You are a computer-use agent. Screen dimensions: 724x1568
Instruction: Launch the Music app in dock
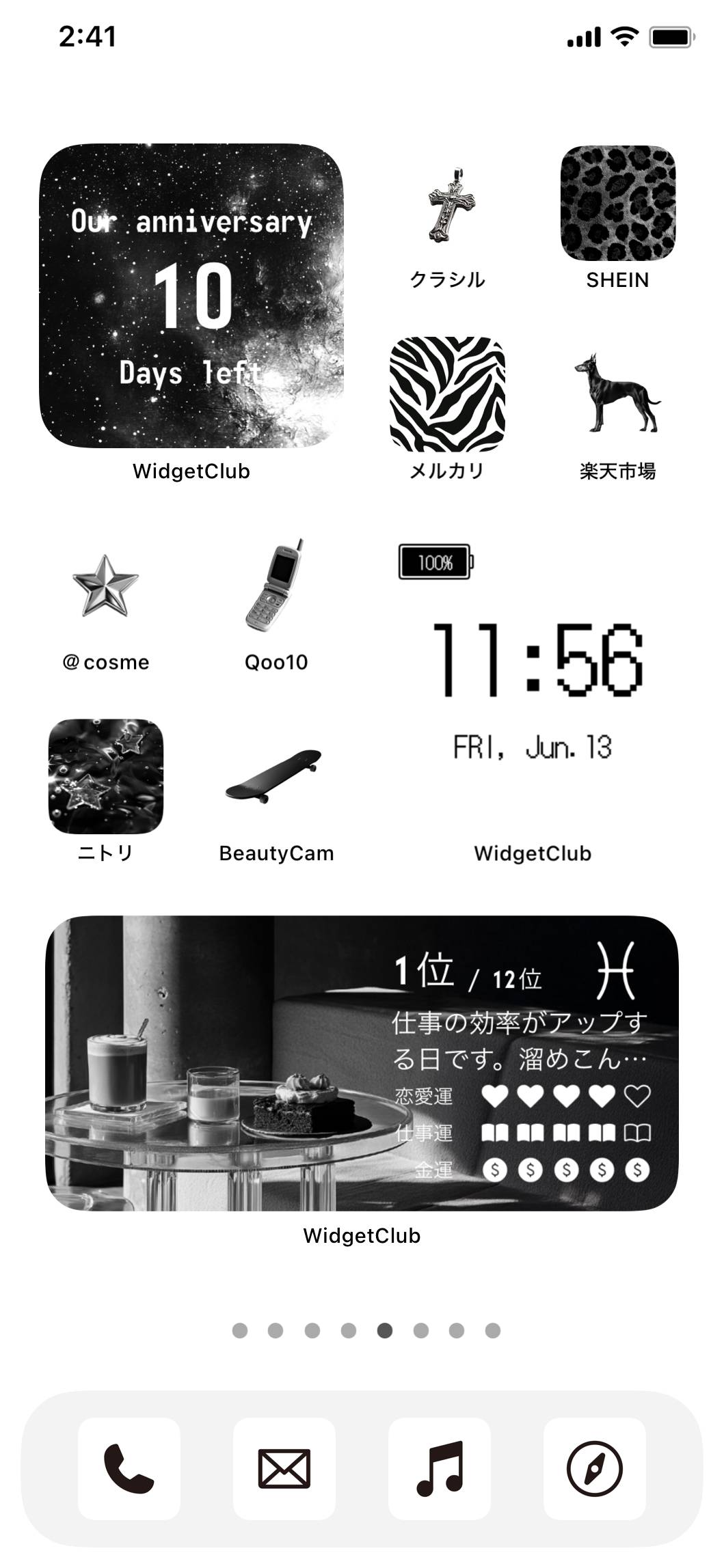click(x=440, y=1468)
